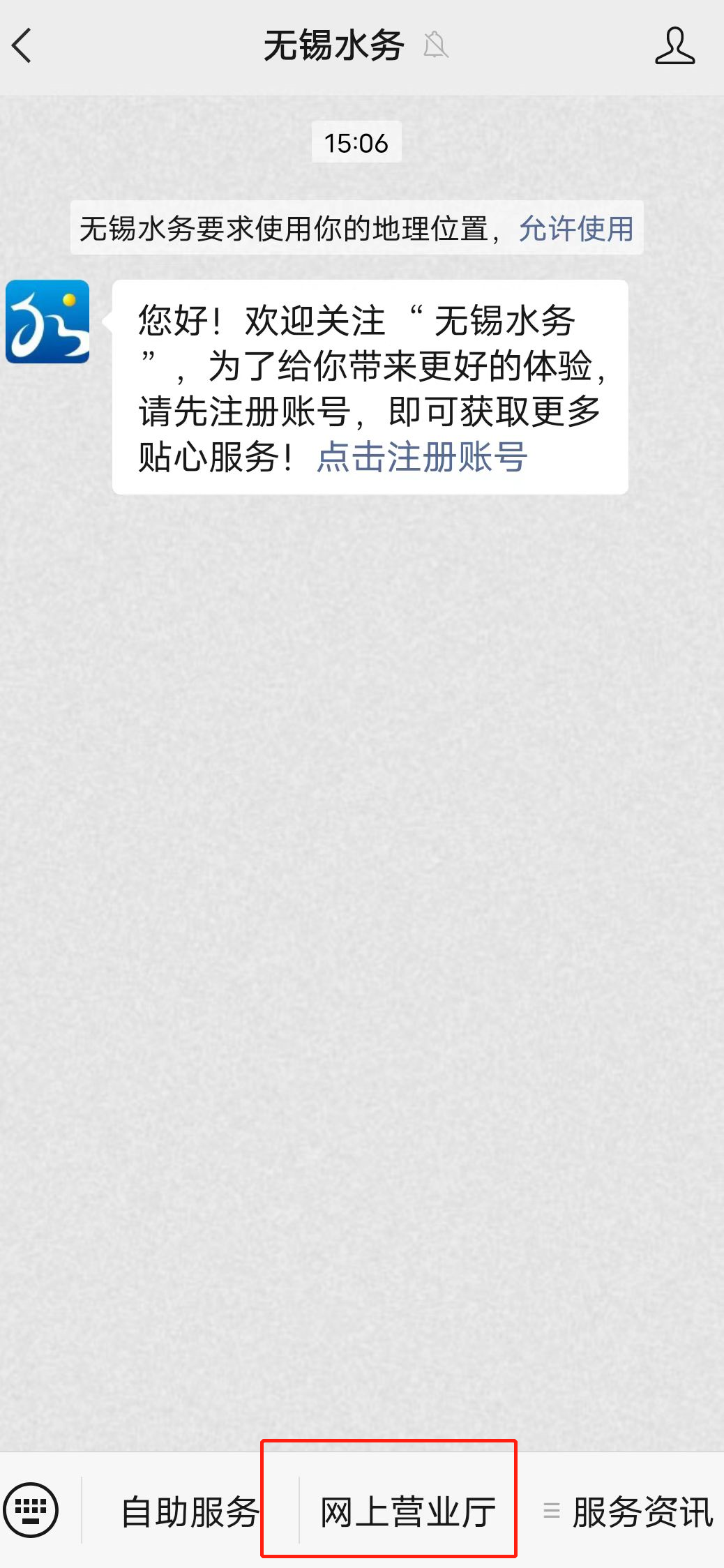Open the 无锡水务 account profile icon

coord(674,46)
